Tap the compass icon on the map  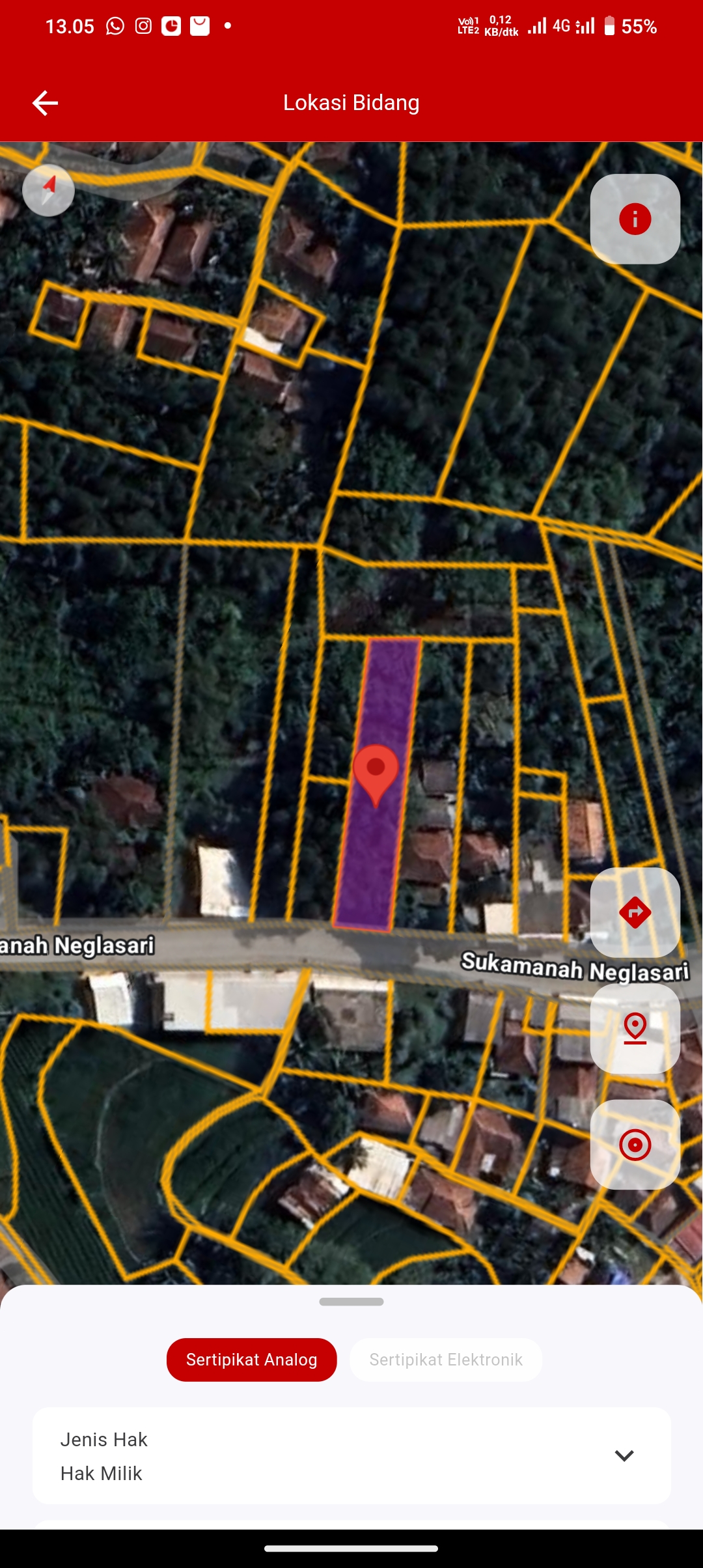point(49,190)
